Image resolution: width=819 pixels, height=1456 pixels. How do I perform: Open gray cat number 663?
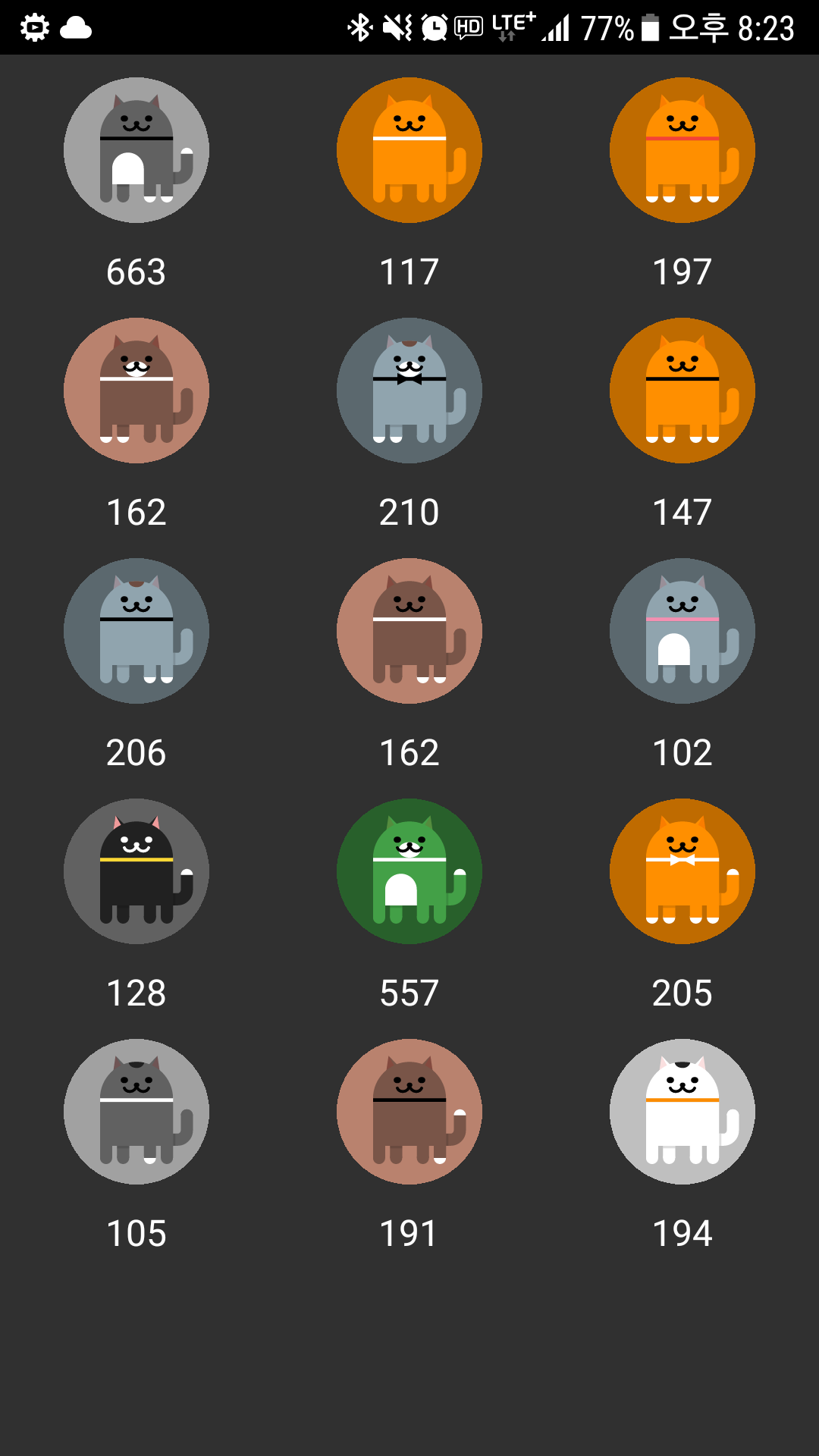136,150
